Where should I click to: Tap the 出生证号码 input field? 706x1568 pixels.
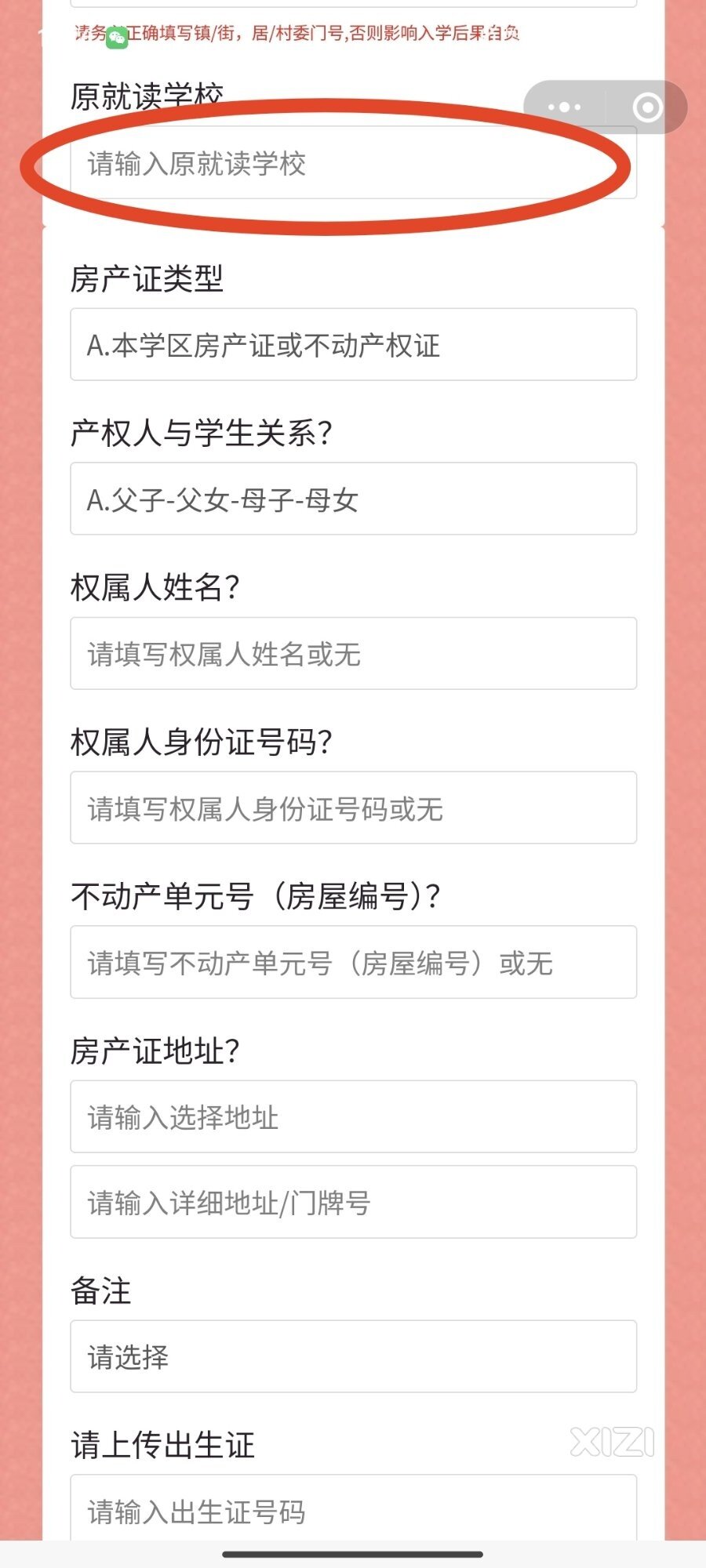353,1508
